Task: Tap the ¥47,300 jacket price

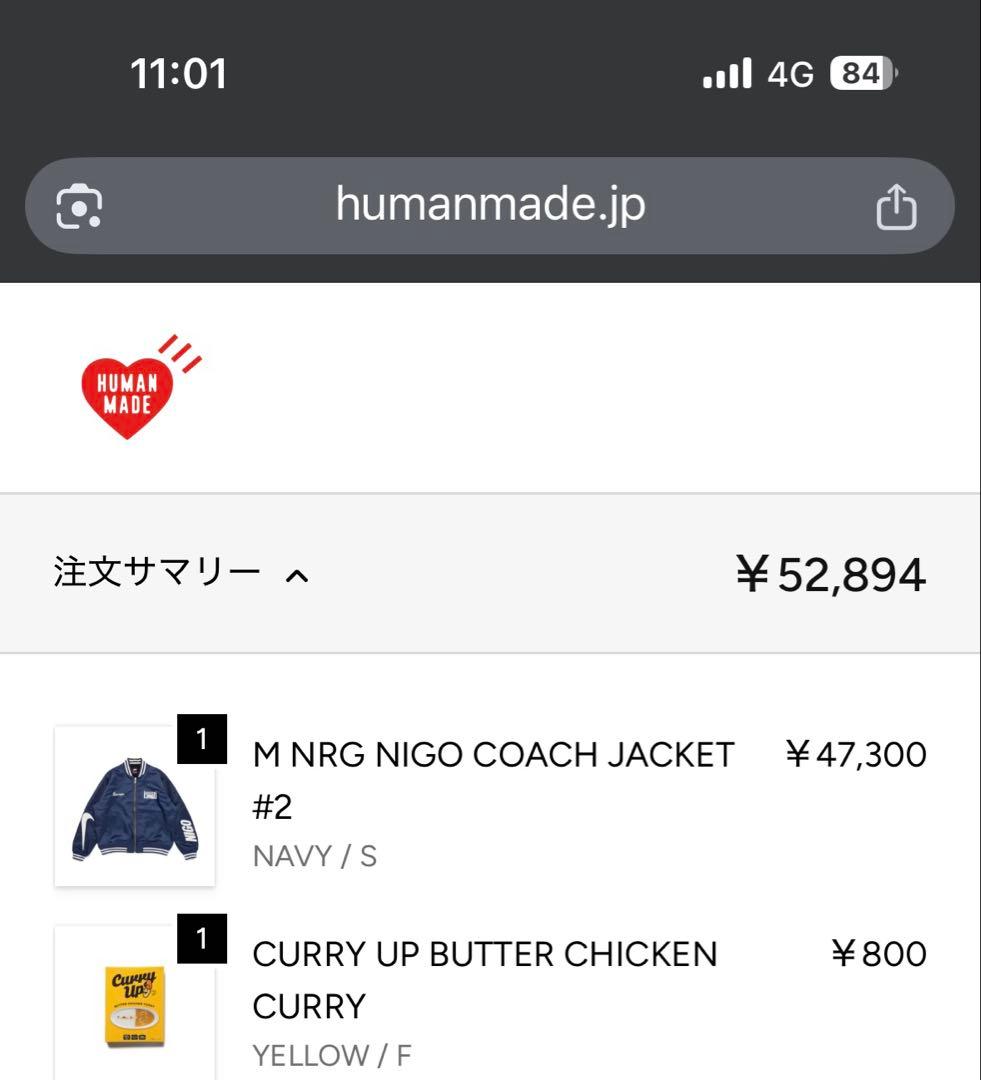Action: [x=855, y=755]
